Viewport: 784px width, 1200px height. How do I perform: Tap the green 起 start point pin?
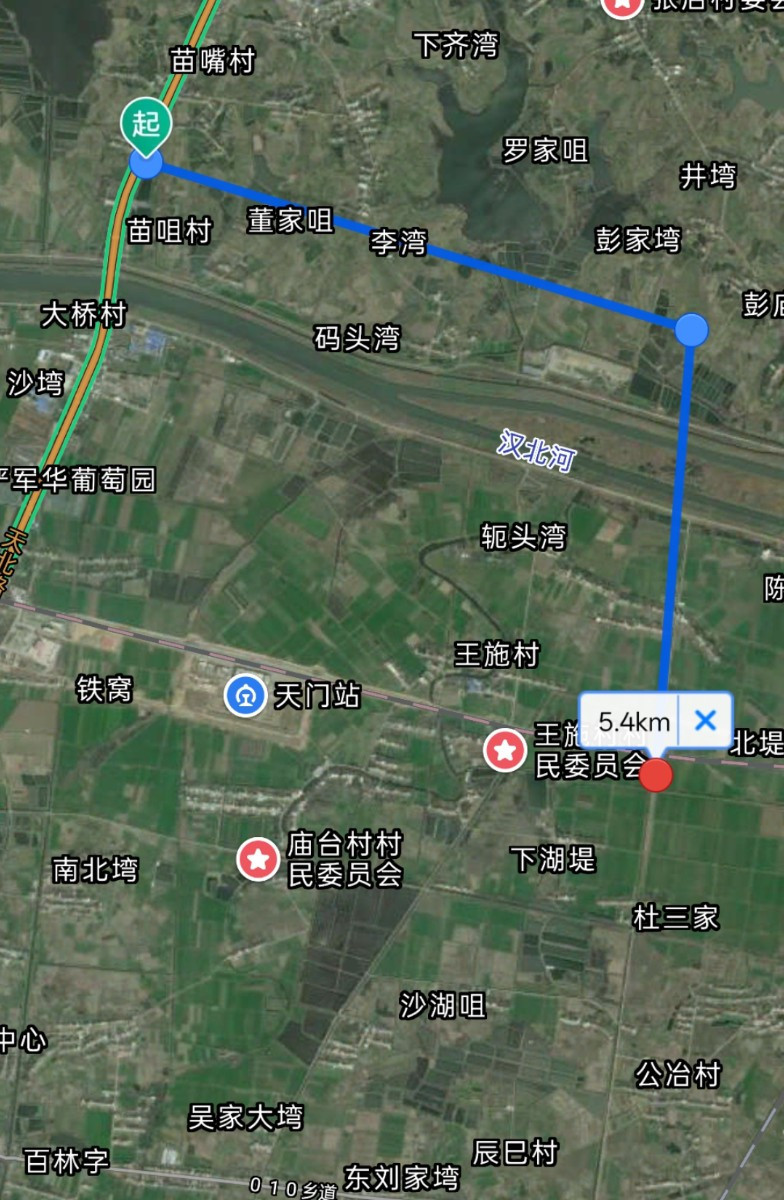tap(146, 127)
